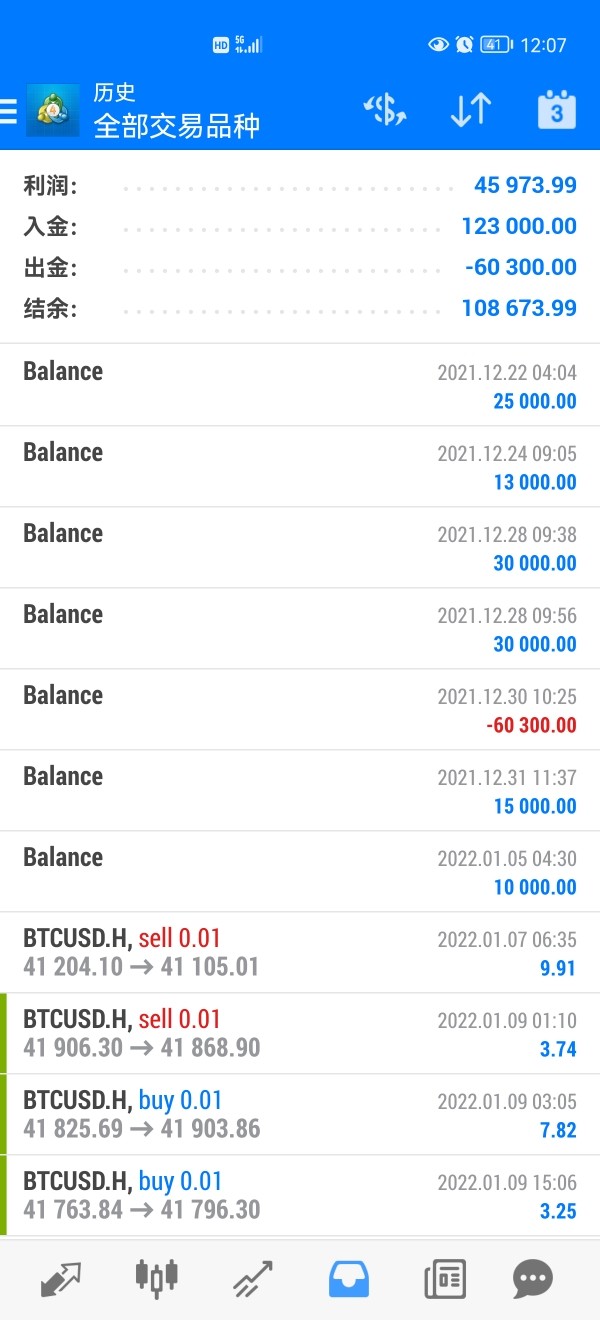
Task: Open the news tab
Action: coord(445,1278)
